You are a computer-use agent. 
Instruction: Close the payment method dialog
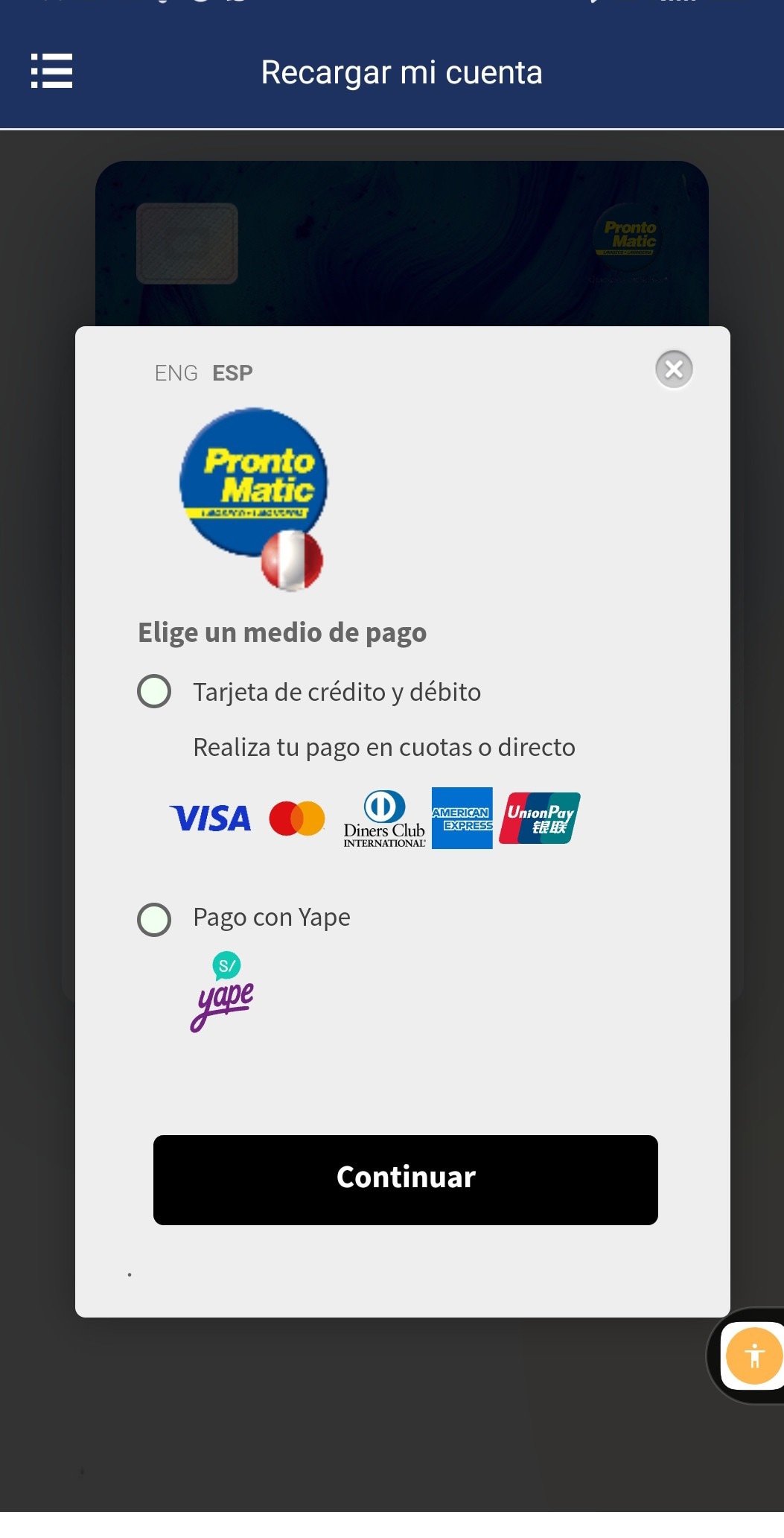click(674, 369)
